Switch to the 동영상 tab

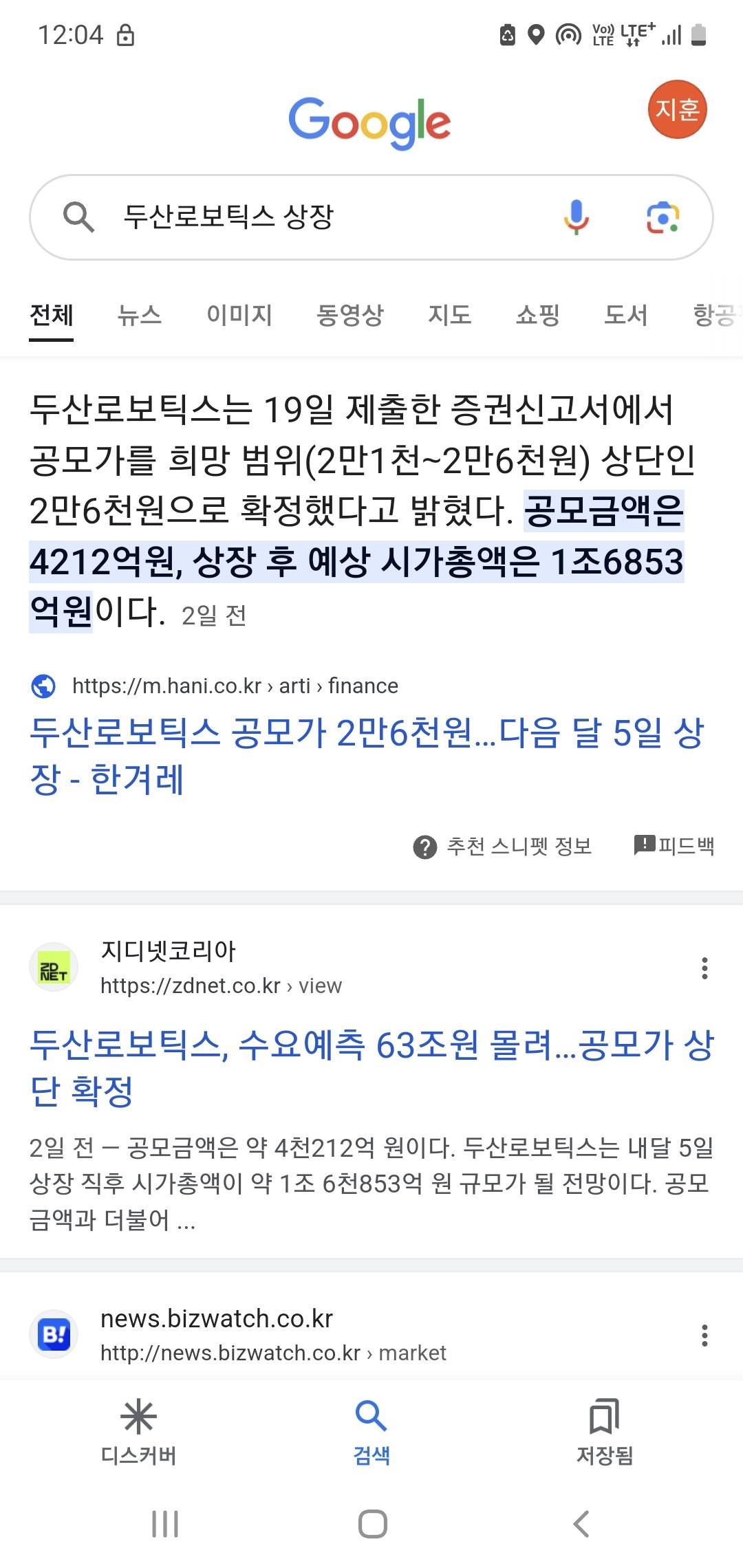pos(349,315)
